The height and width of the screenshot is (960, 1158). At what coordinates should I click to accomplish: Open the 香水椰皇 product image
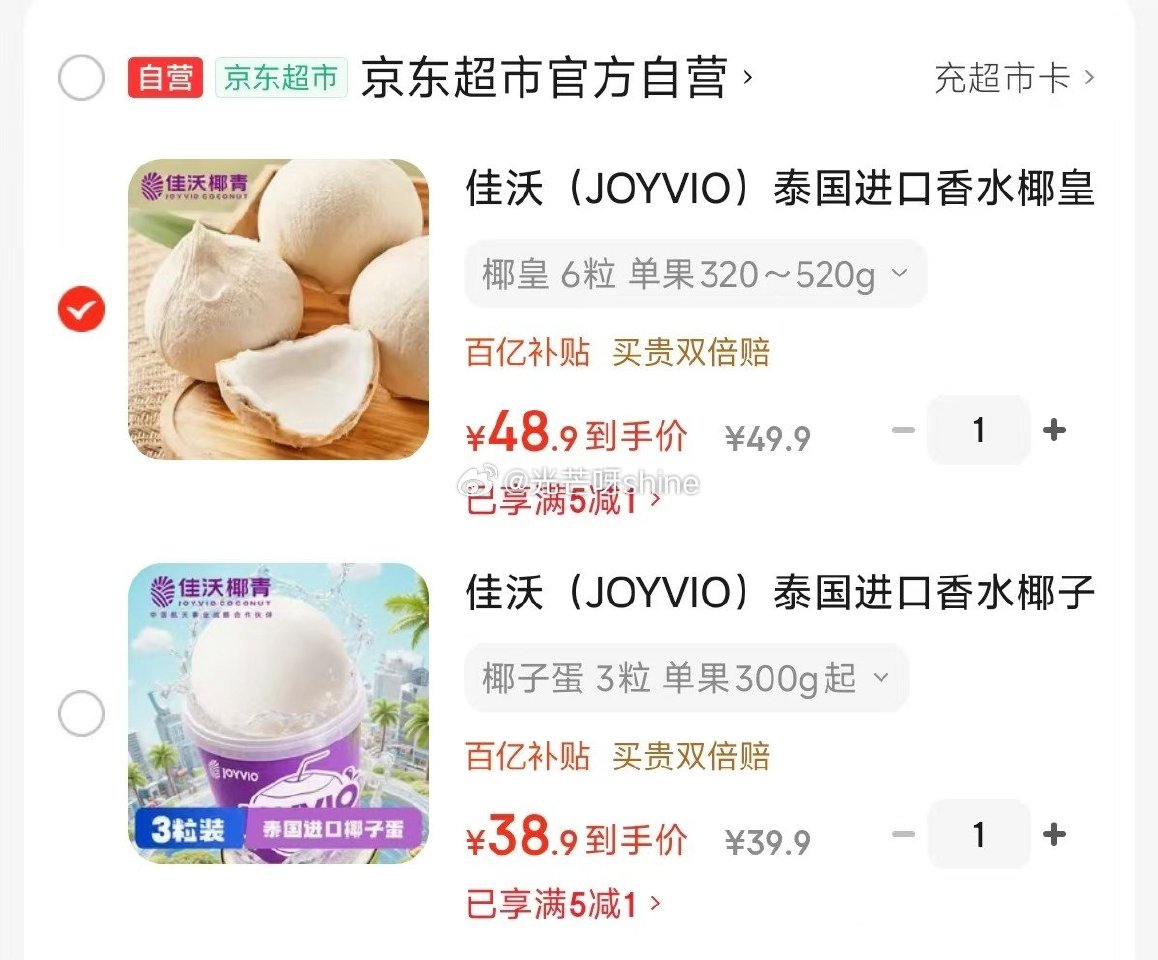pos(278,309)
